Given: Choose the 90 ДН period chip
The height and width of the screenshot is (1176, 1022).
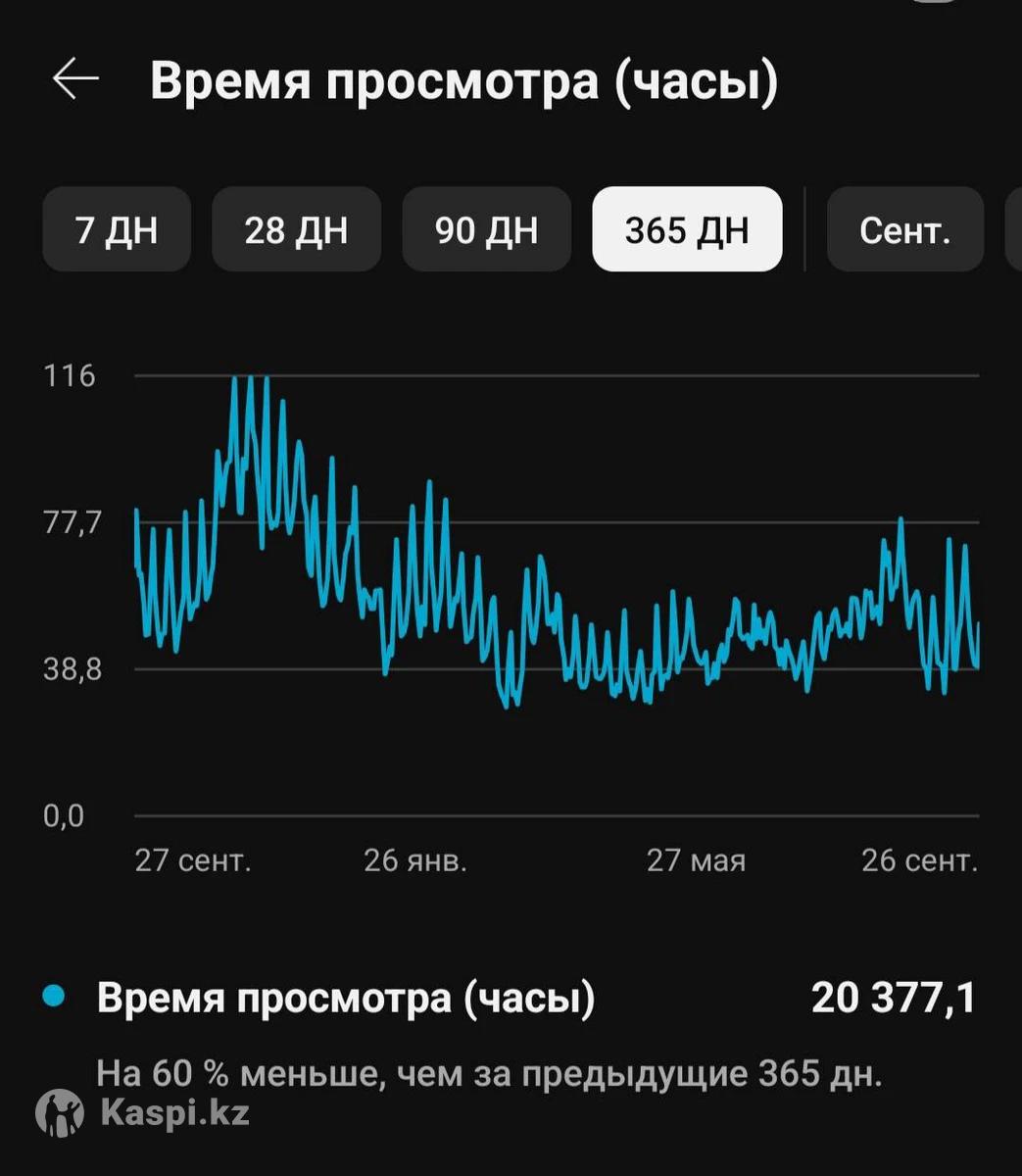Looking at the screenshot, I should click(486, 230).
